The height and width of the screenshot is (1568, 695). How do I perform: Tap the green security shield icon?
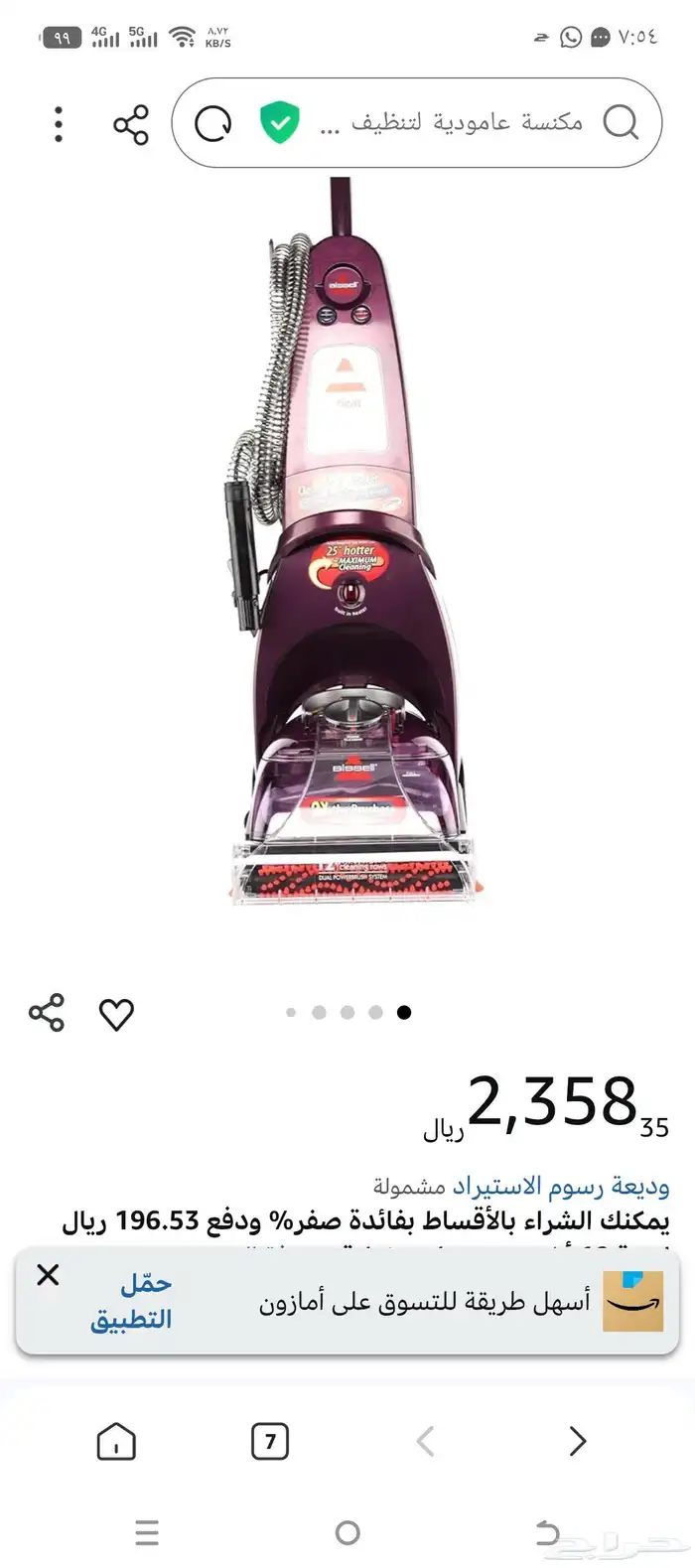(280, 123)
